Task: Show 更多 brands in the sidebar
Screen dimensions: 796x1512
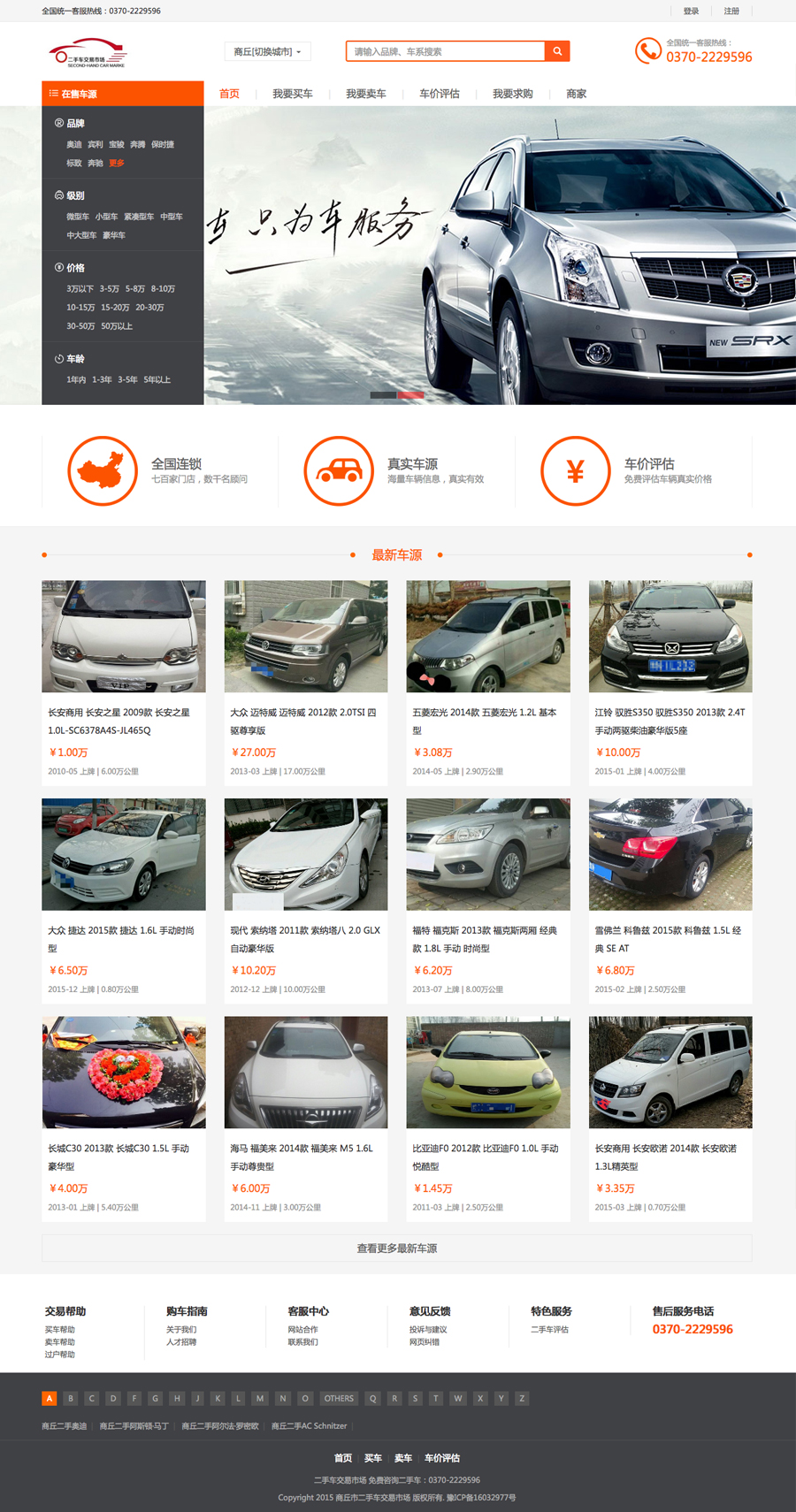Action: click(117, 163)
